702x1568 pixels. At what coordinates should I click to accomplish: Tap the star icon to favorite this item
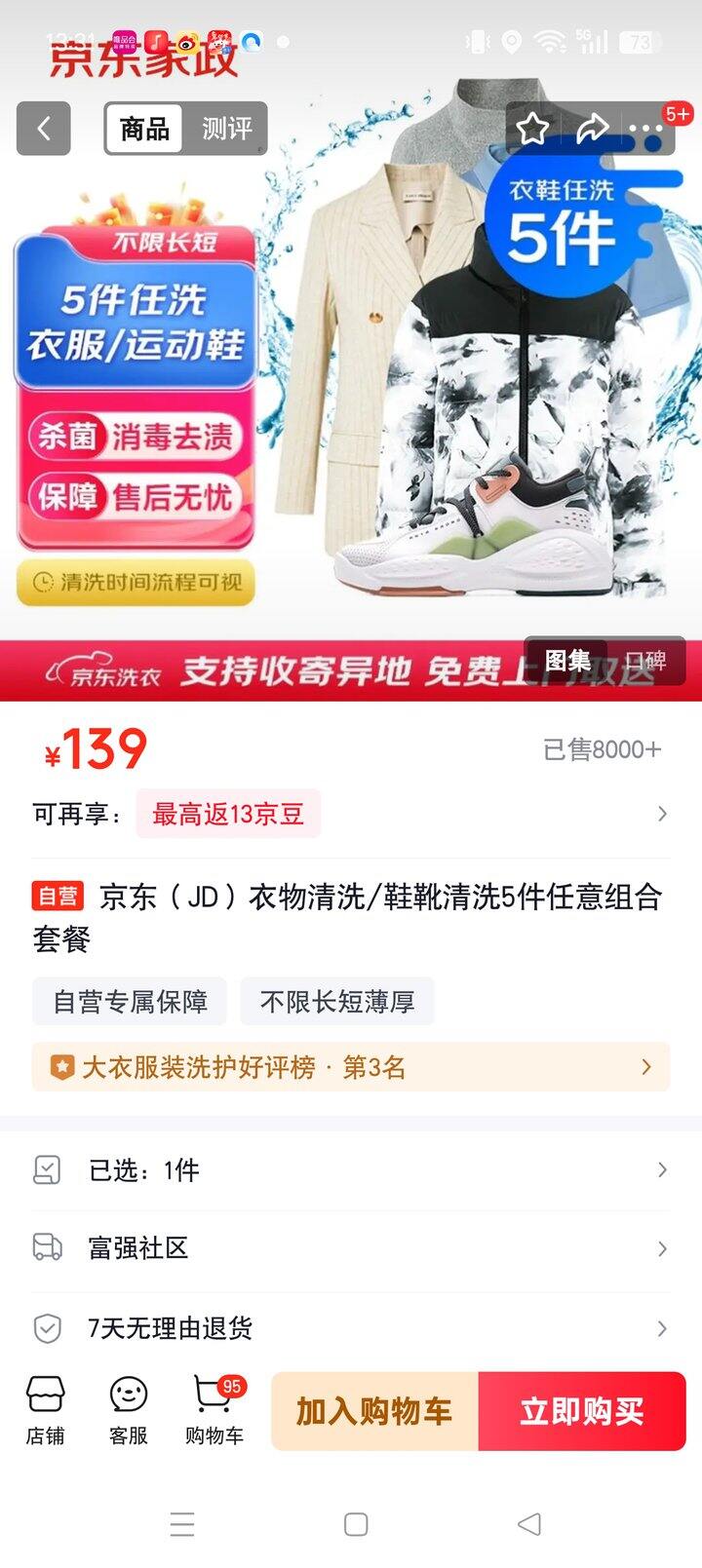tap(532, 128)
